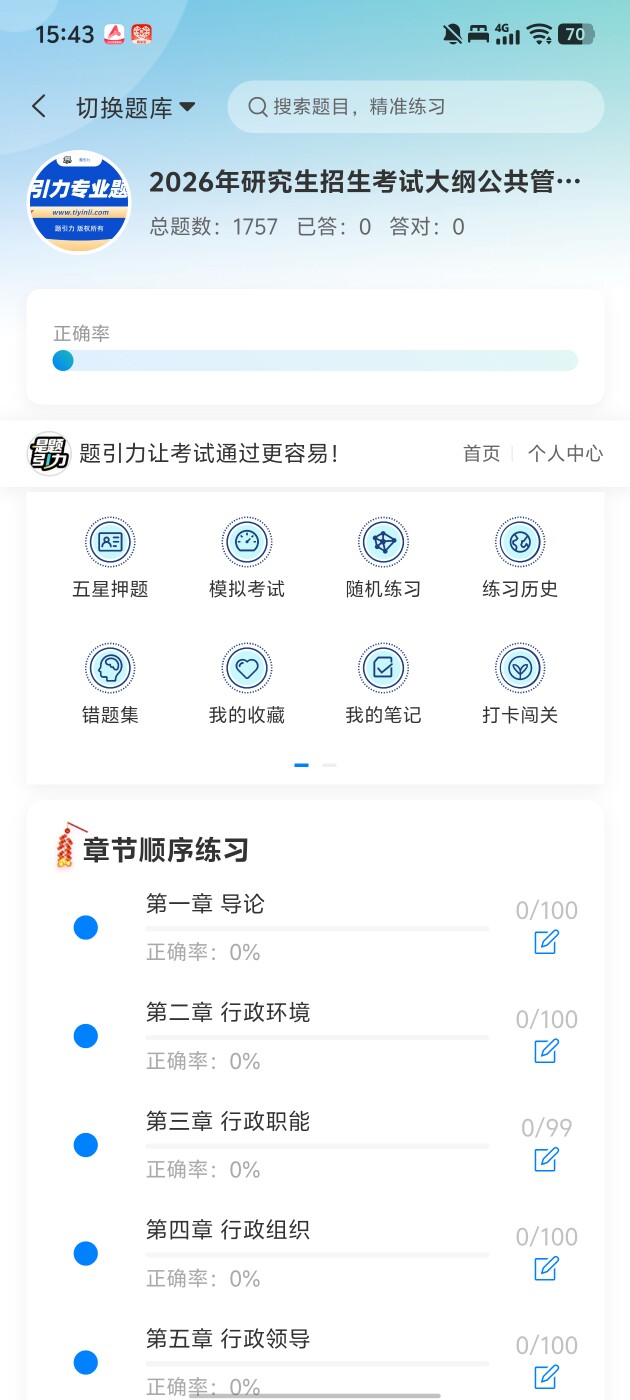Go back using the top-left arrow
The height and width of the screenshot is (1400, 630).
click(x=39, y=107)
